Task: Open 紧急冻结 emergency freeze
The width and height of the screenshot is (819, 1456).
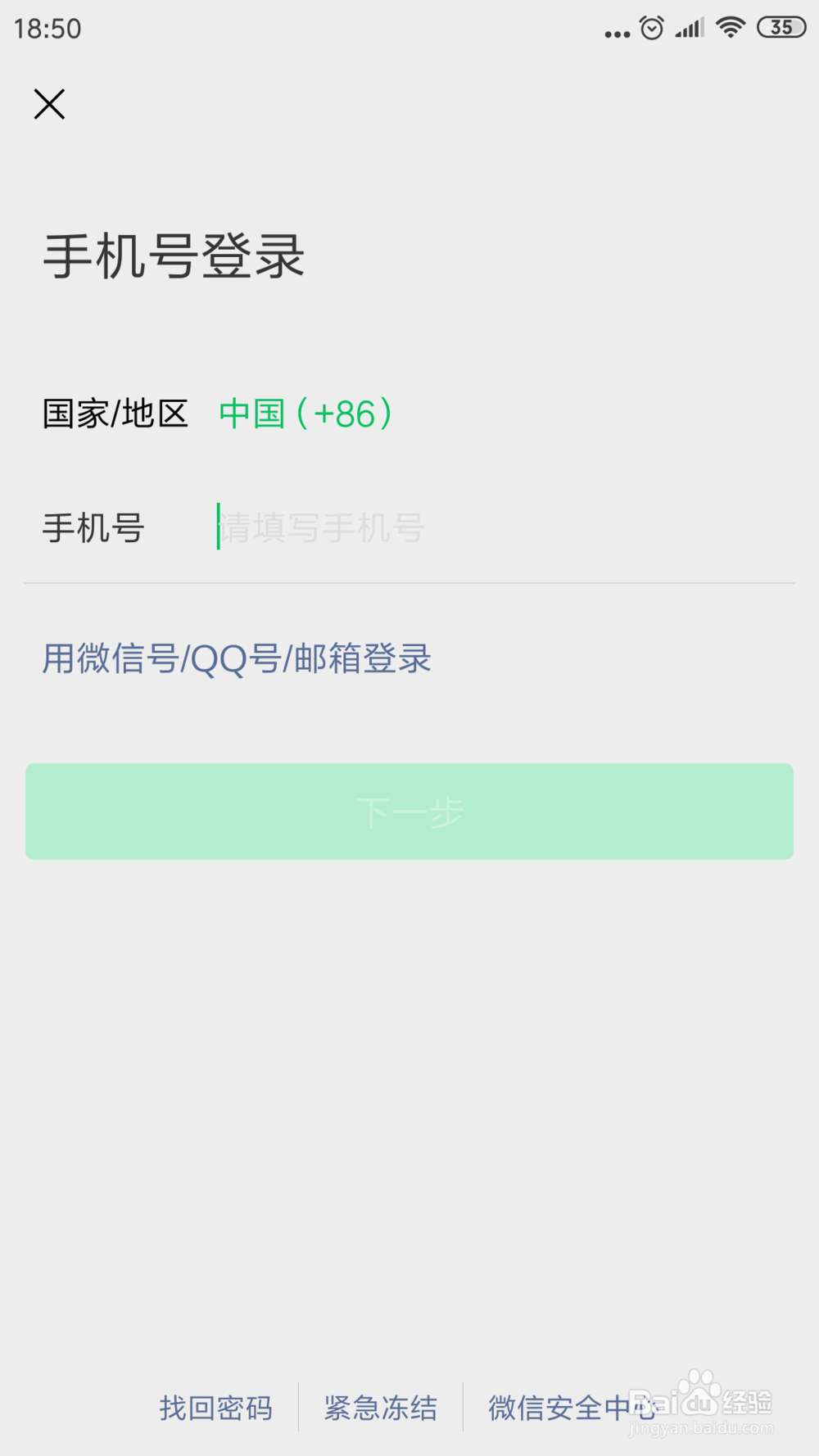Action: (380, 1408)
